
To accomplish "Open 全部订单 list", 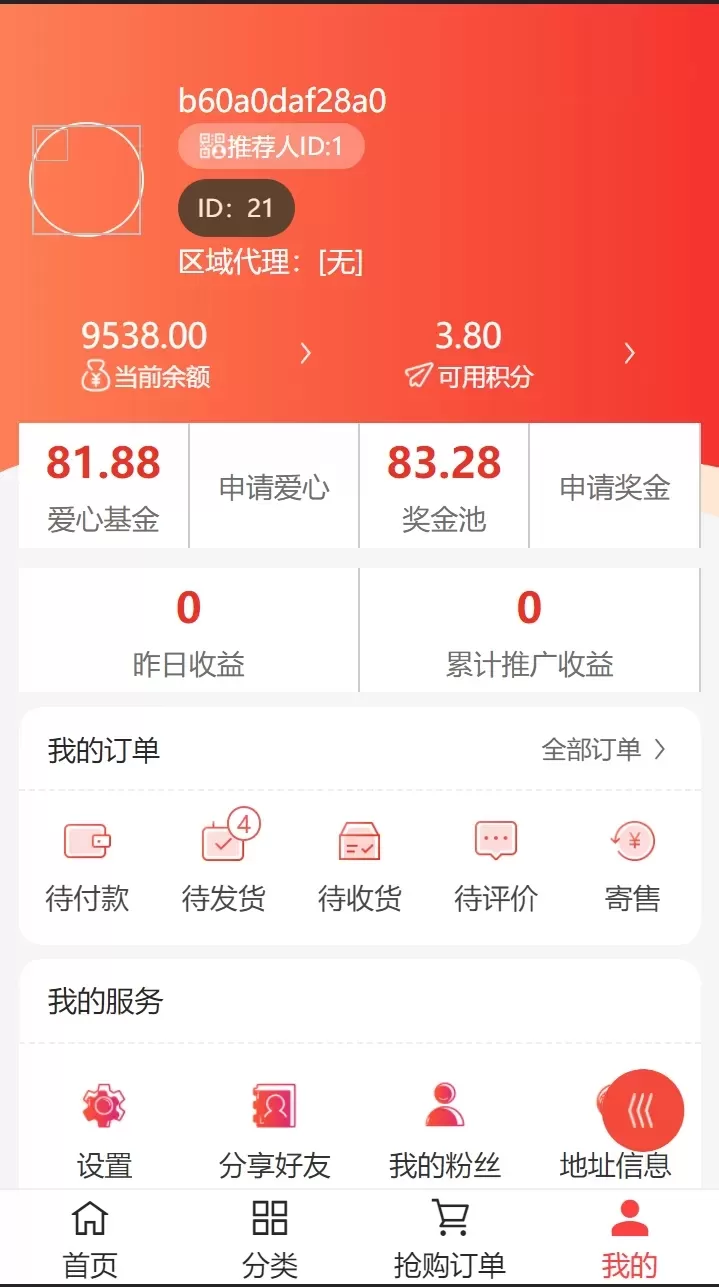I will coord(603,750).
